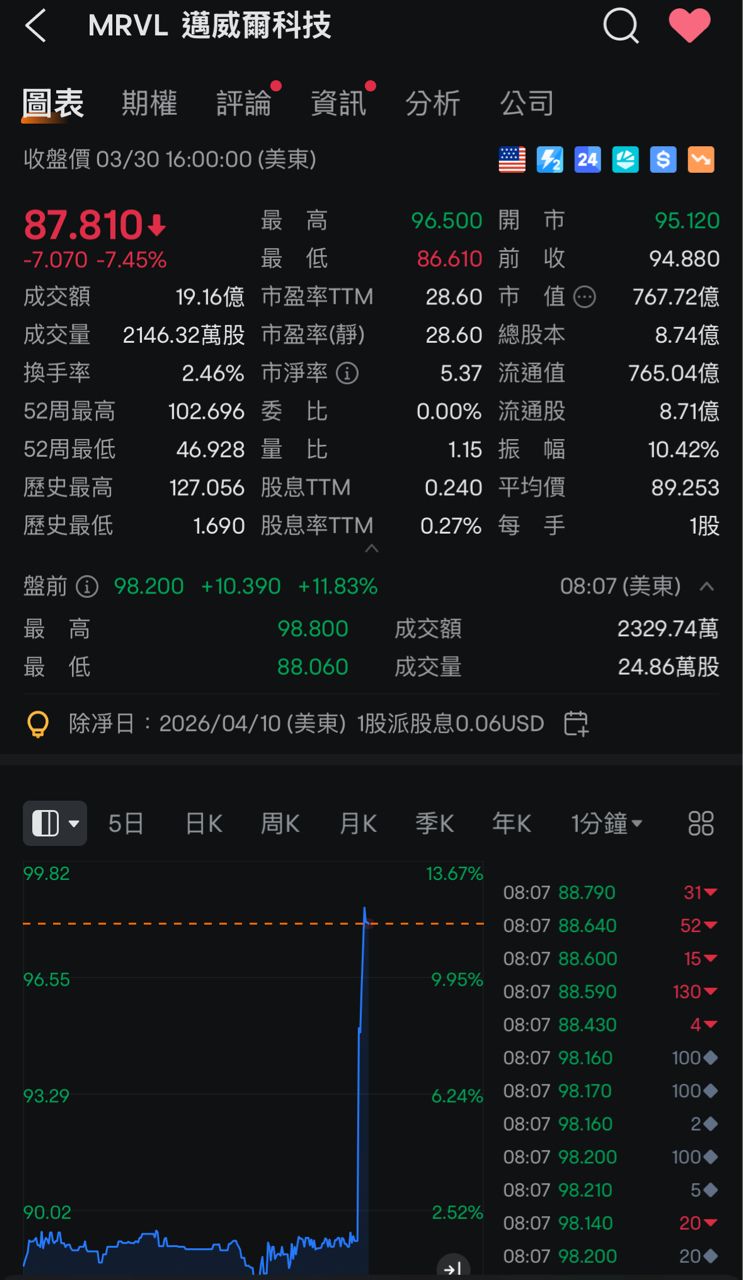Image resolution: width=743 pixels, height=1280 pixels.
Task: Open the 1分鐘 interval dropdown
Action: point(606,823)
